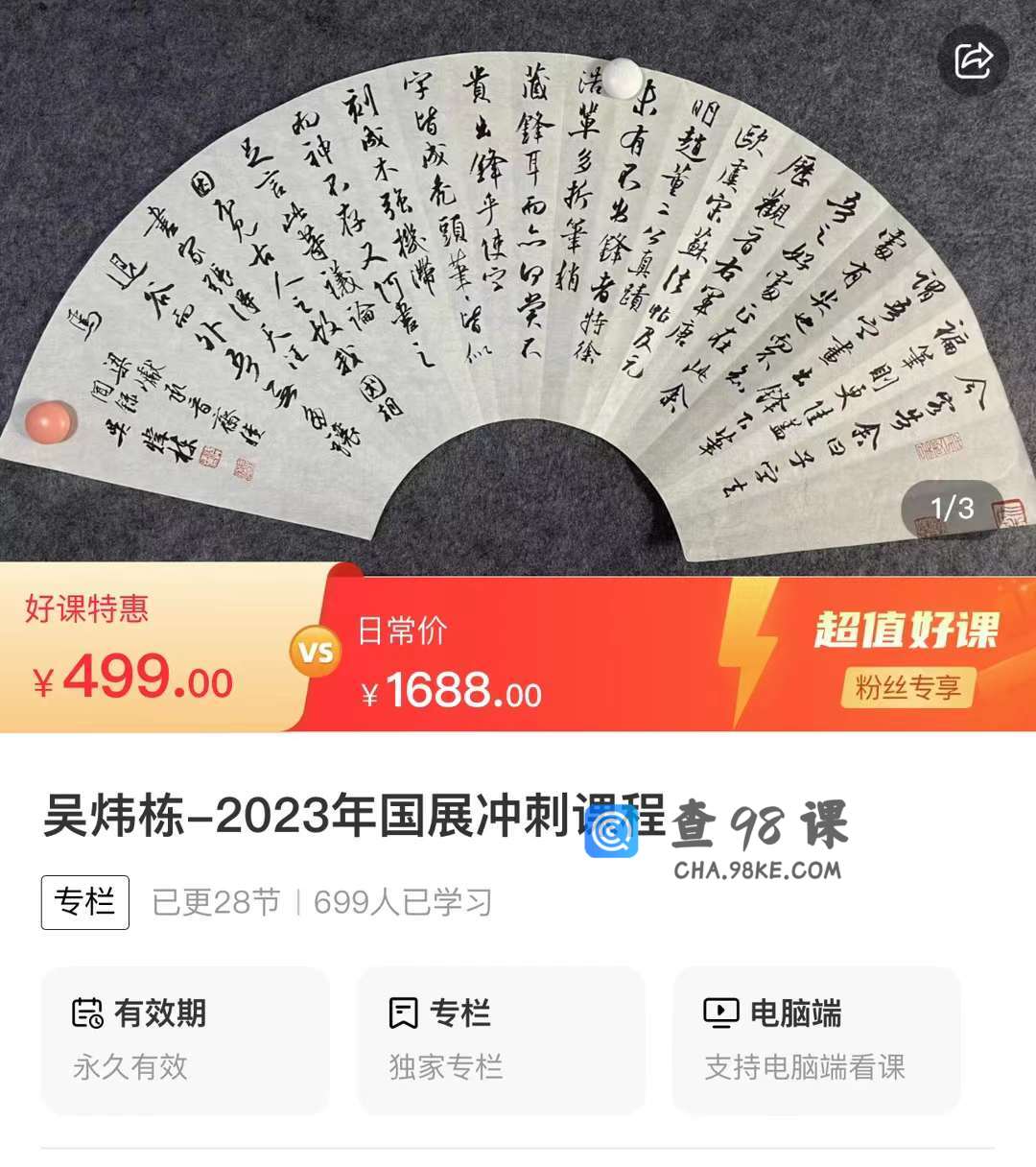Share this course via the share icon

pyautogui.click(x=973, y=60)
